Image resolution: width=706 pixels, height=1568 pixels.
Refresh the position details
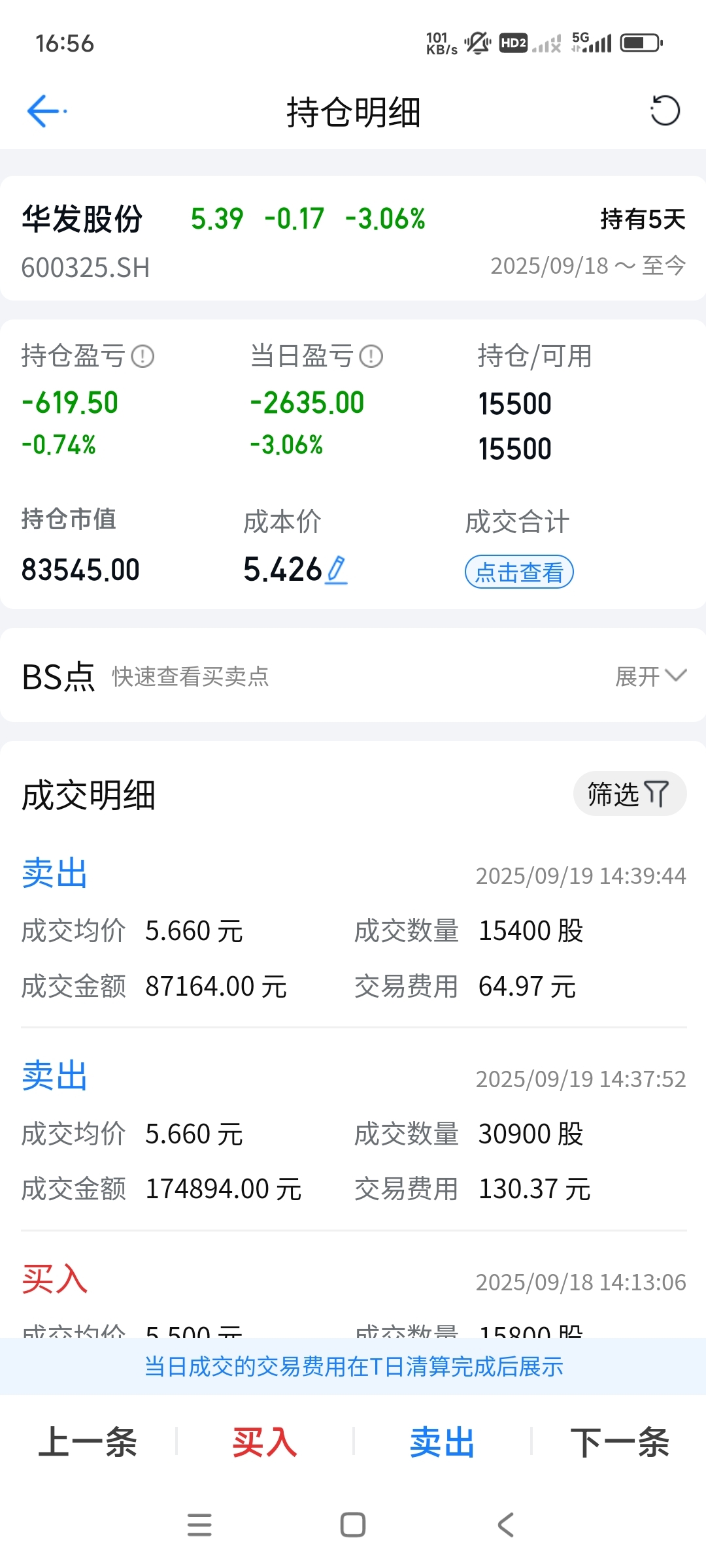(x=665, y=110)
